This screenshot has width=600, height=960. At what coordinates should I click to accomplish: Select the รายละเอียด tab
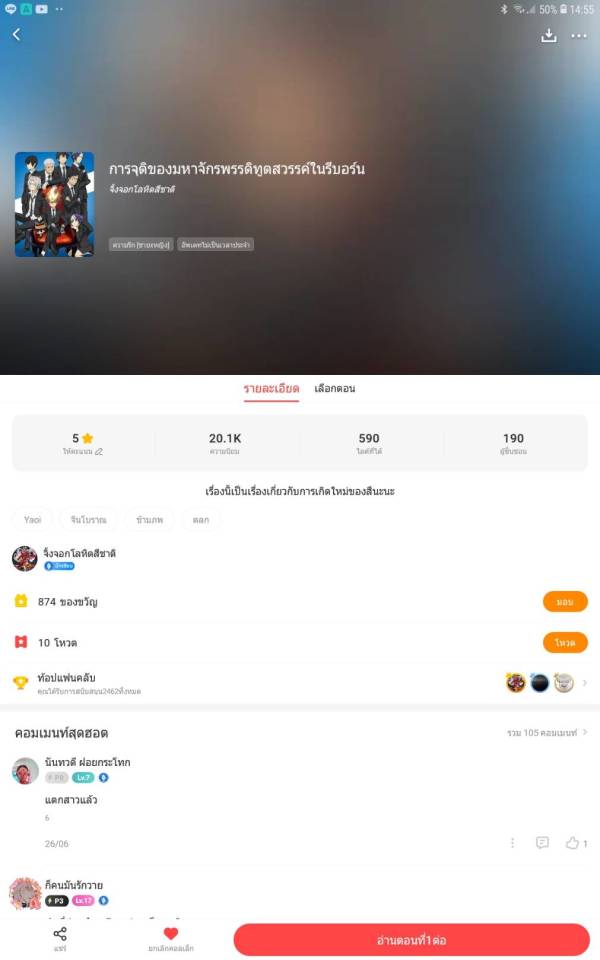(271, 388)
